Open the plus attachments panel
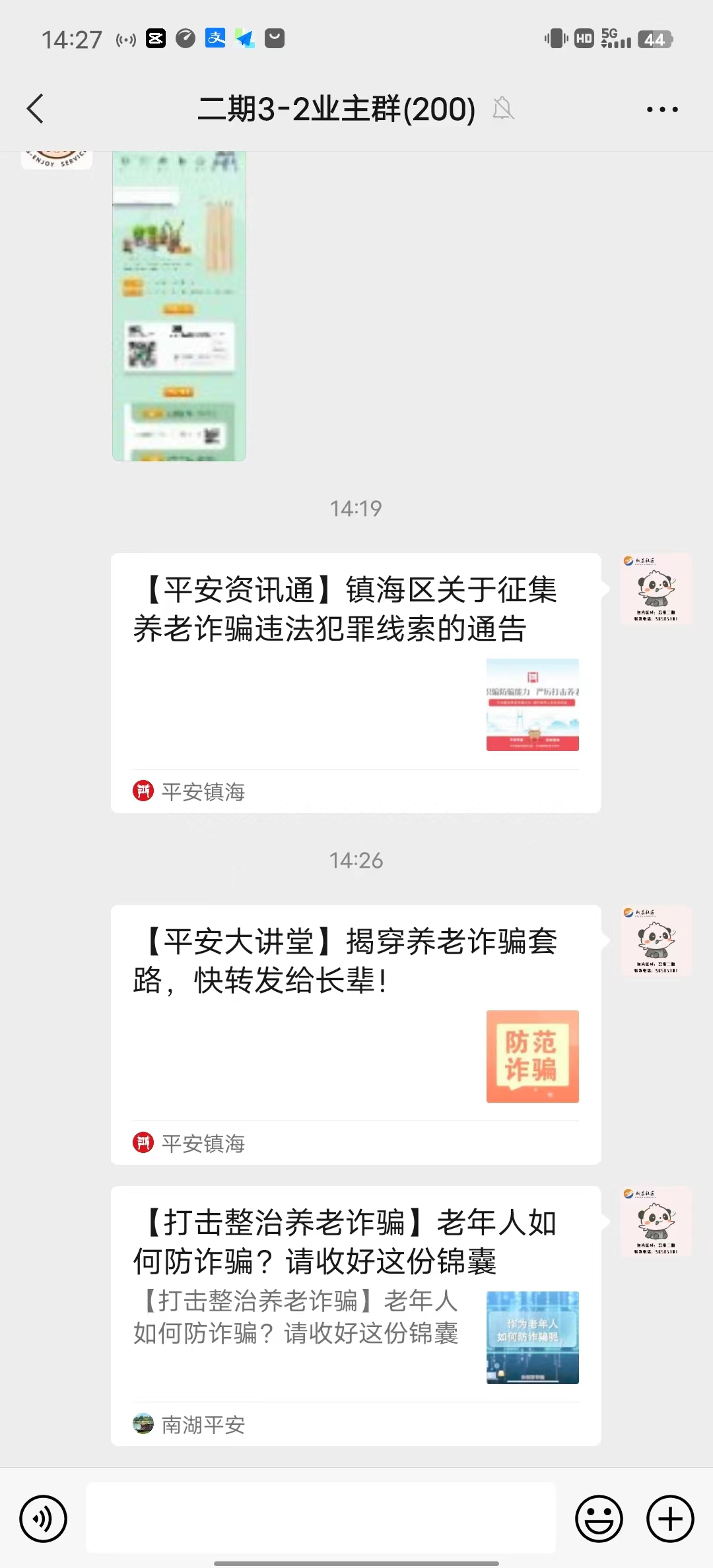 (x=670, y=1519)
